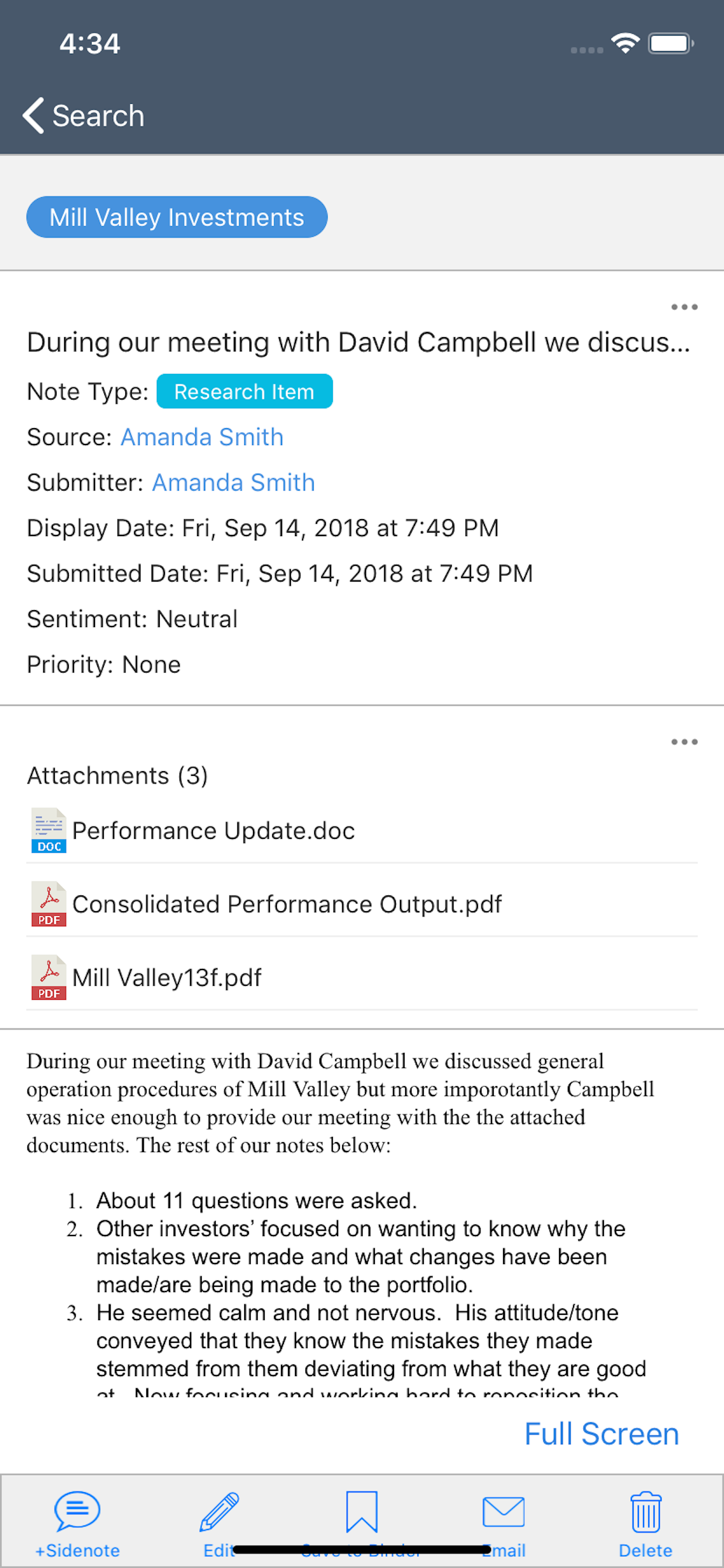724x1568 pixels.
Task: Tap the Research Item note type chip
Action: [245, 391]
